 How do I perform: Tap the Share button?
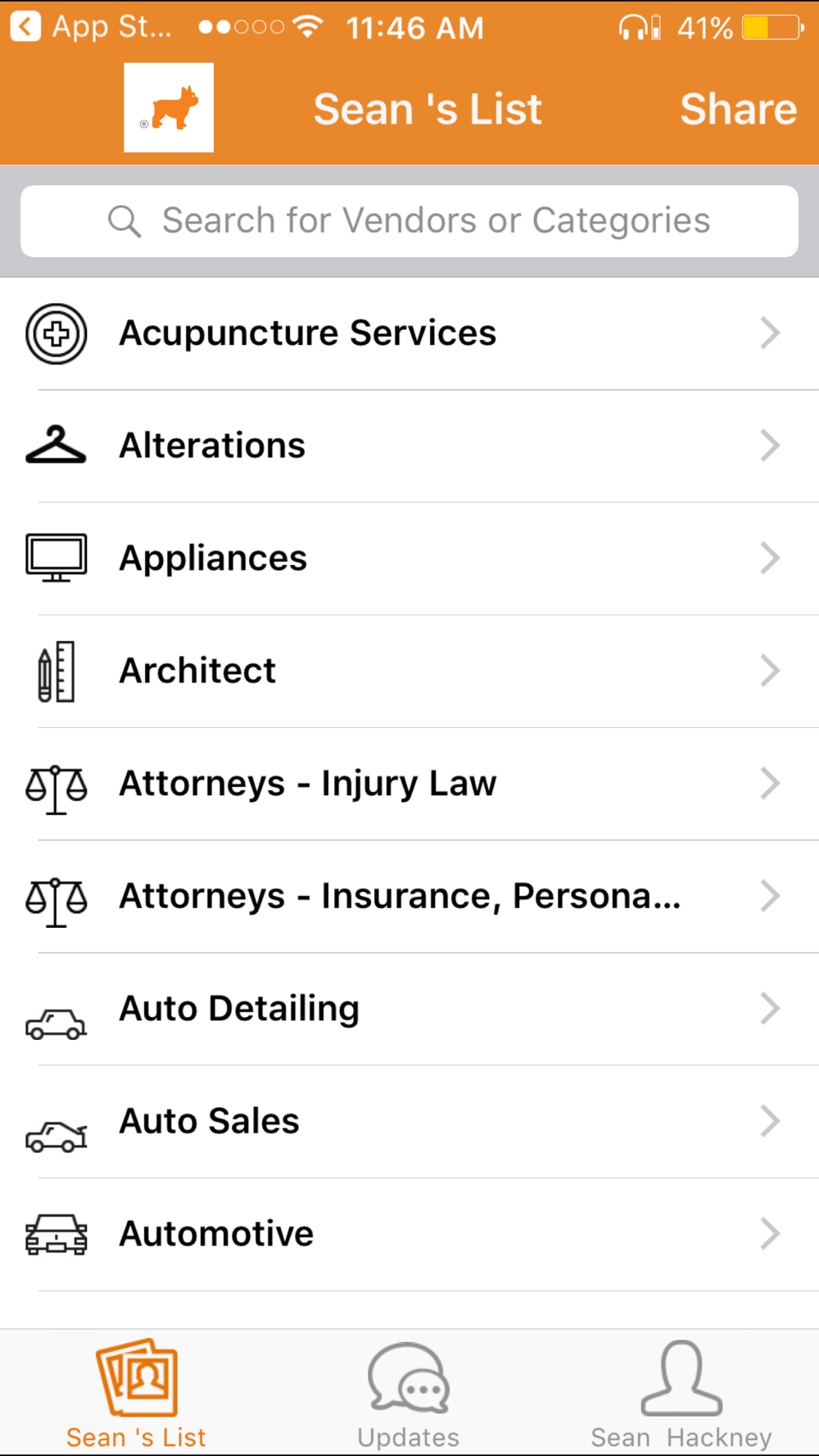coord(738,109)
